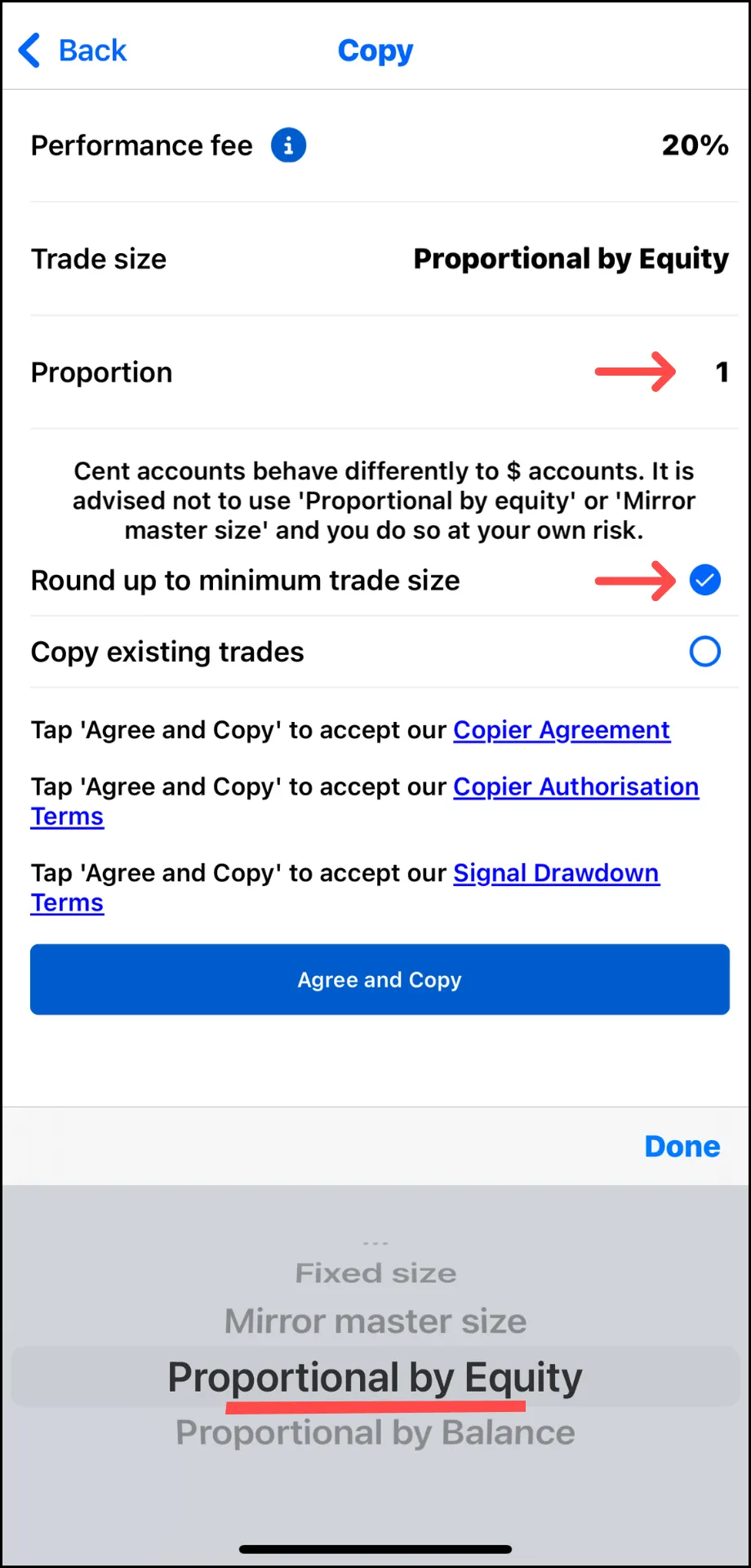Open the Copier Authorisation Terms link
The width and height of the screenshot is (751, 1568).
click(575, 787)
